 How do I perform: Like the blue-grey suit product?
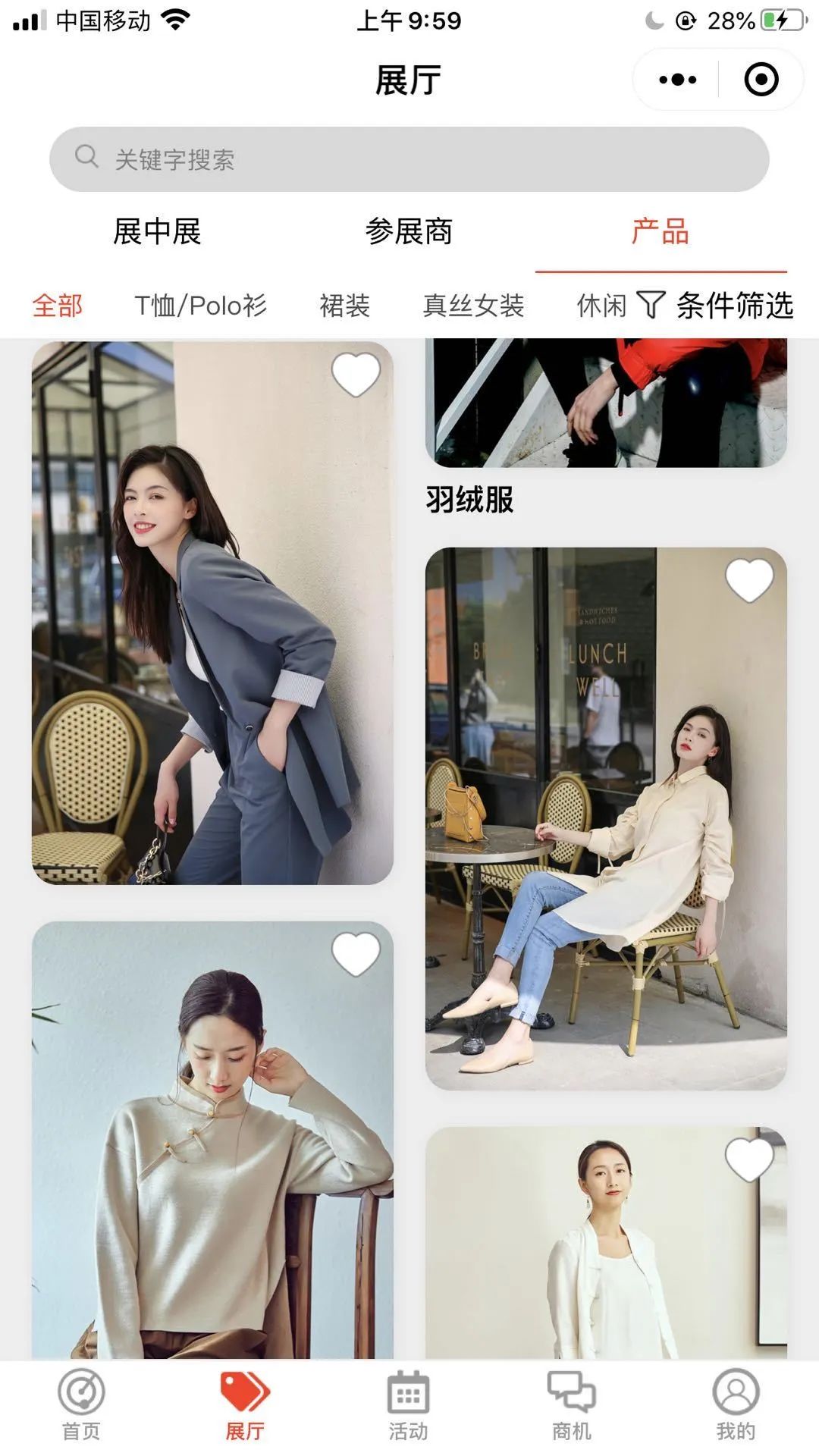[x=356, y=375]
